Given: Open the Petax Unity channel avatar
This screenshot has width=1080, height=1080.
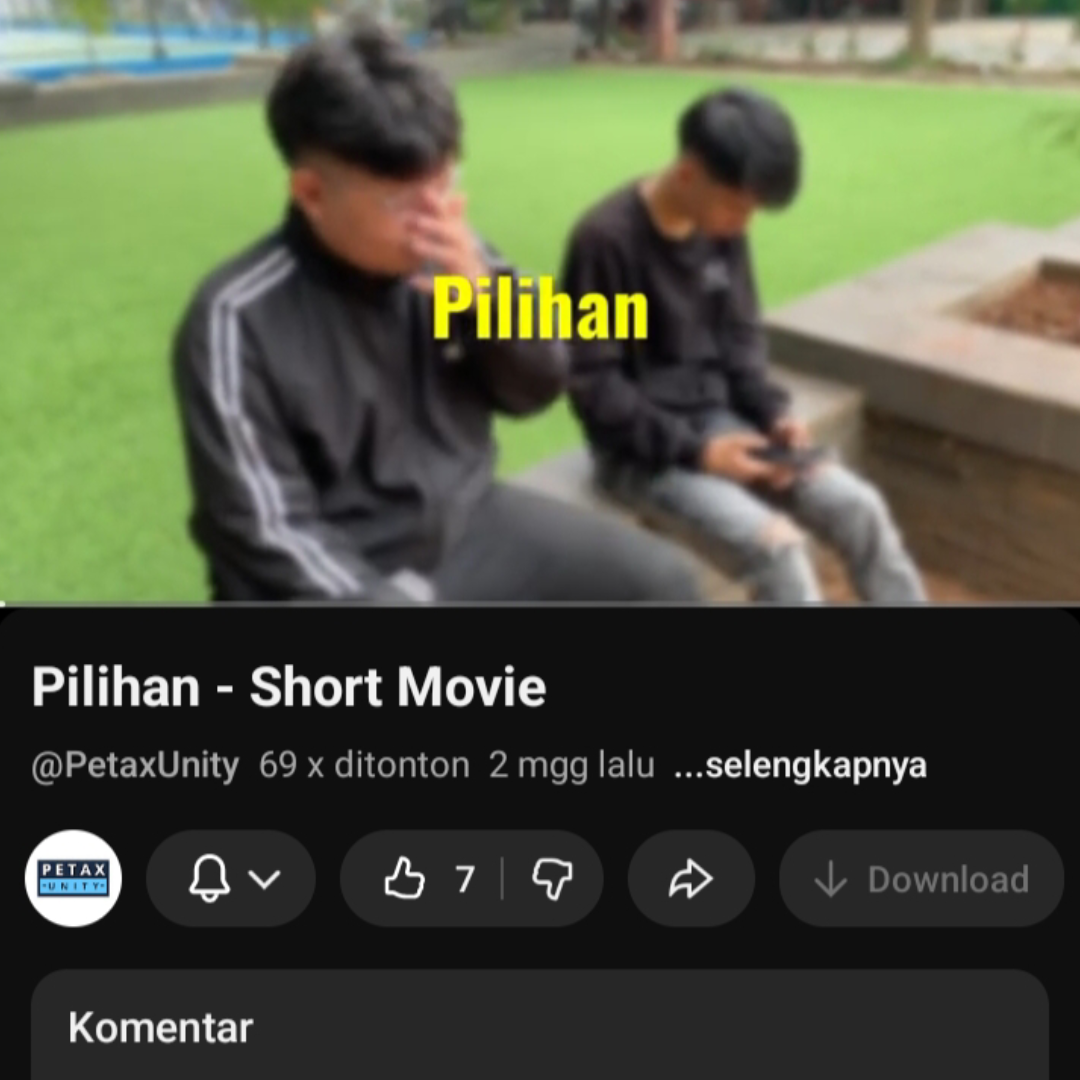Looking at the screenshot, I should (x=73, y=879).
